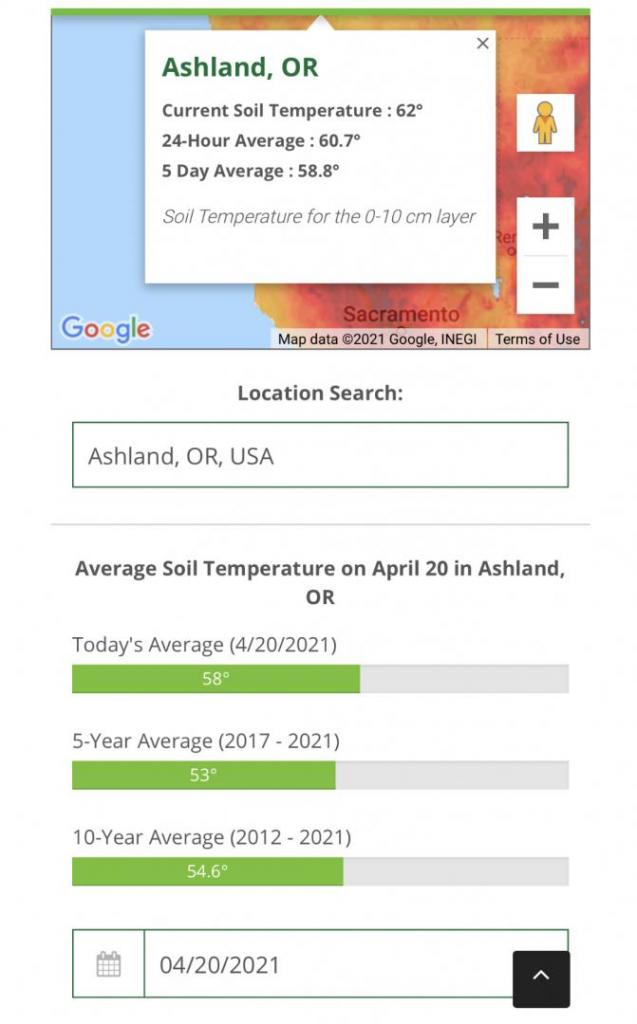Viewport: 637px width, 1024px height.
Task: Close the Ashland, OR info popup
Action: pyautogui.click(x=483, y=44)
